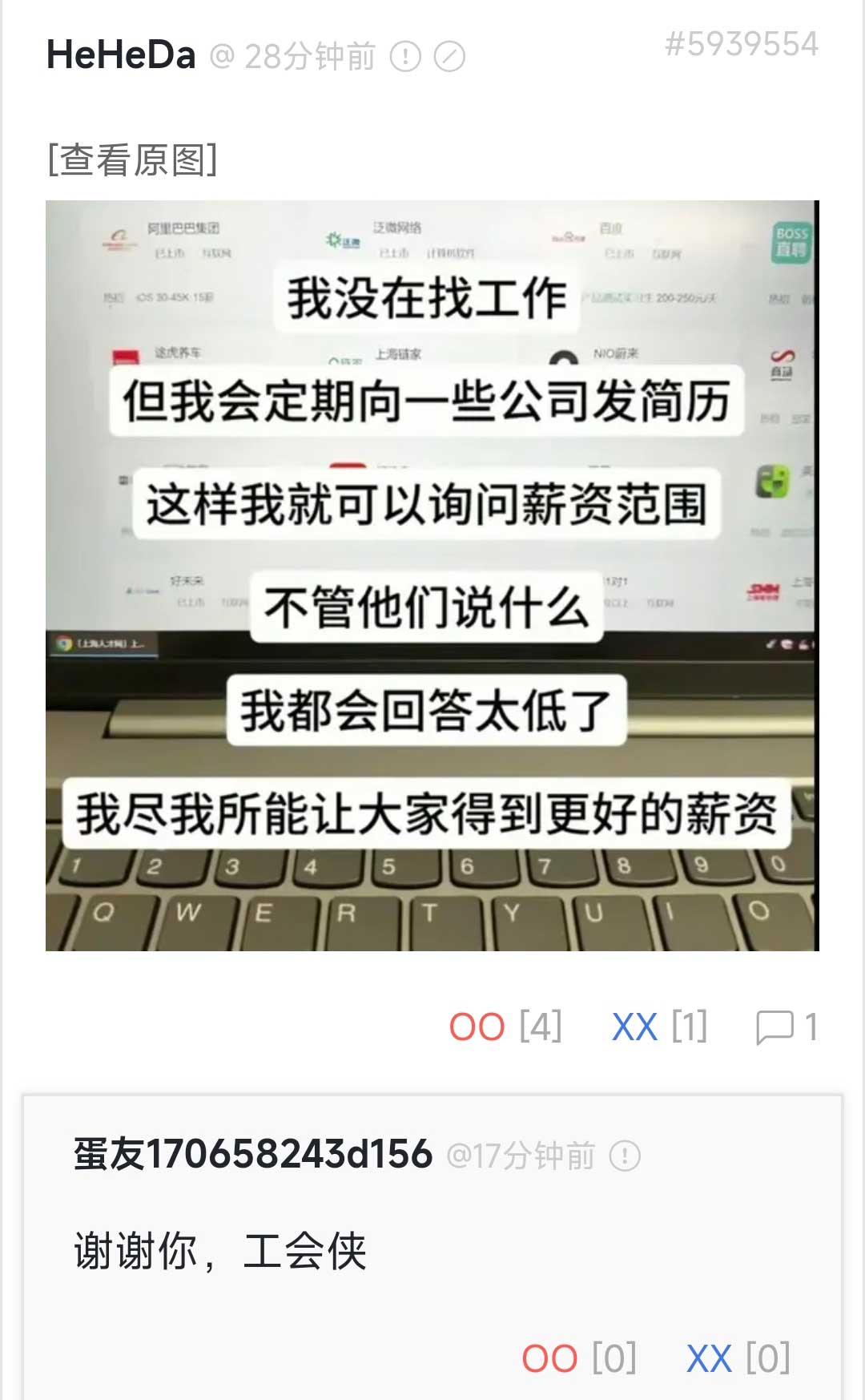The width and height of the screenshot is (865, 1400).
Task: Vote OO on the 谢谢你，工会侠 comment
Action: tap(549, 1358)
